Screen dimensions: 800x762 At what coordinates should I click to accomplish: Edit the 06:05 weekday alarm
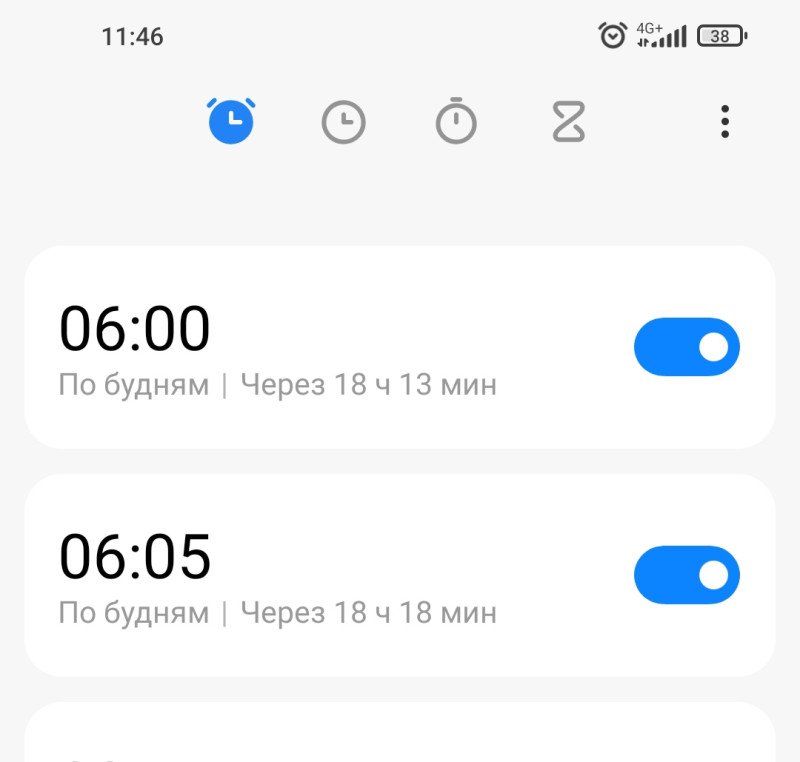(300, 575)
